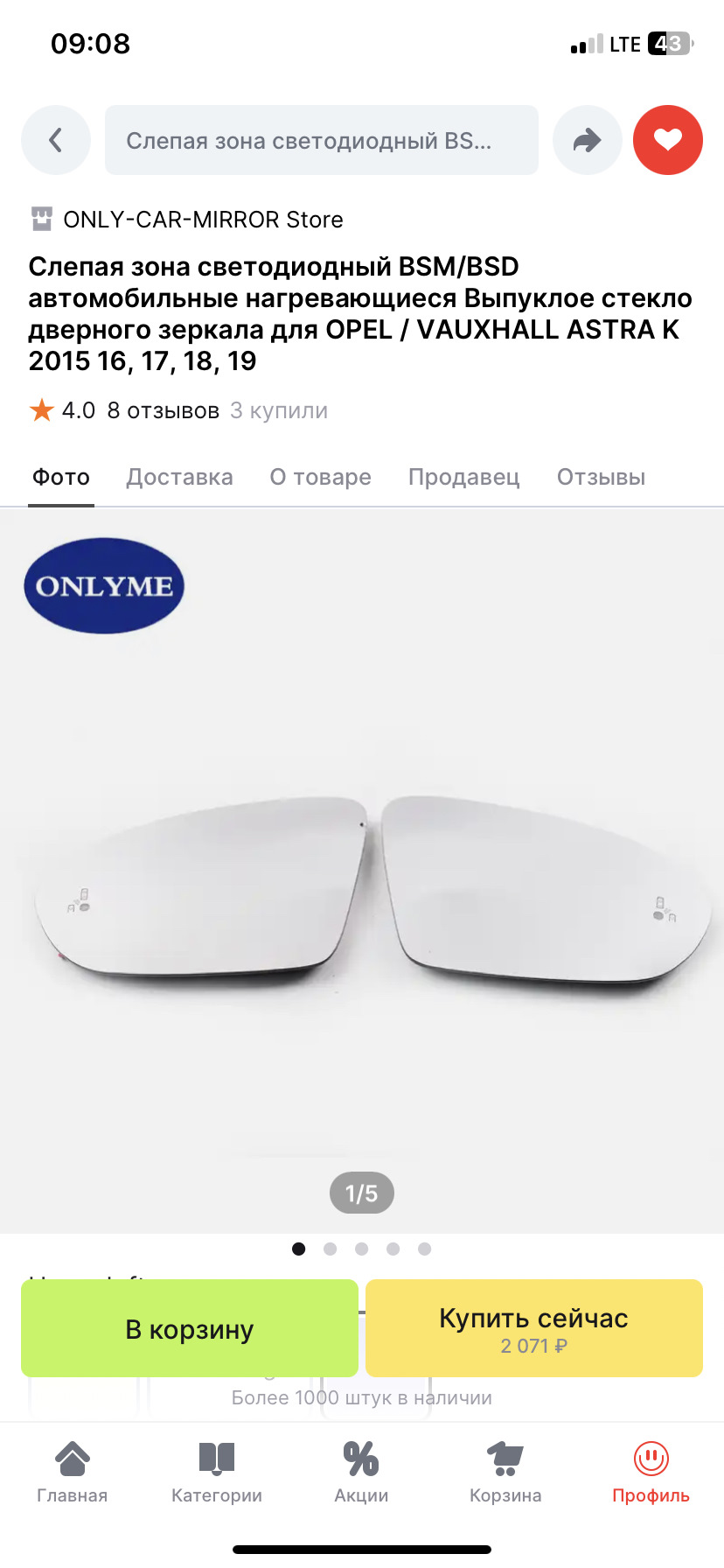The width and height of the screenshot is (724, 1568).
Task: Toggle the red heart favorite button
Action: click(x=668, y=140)
